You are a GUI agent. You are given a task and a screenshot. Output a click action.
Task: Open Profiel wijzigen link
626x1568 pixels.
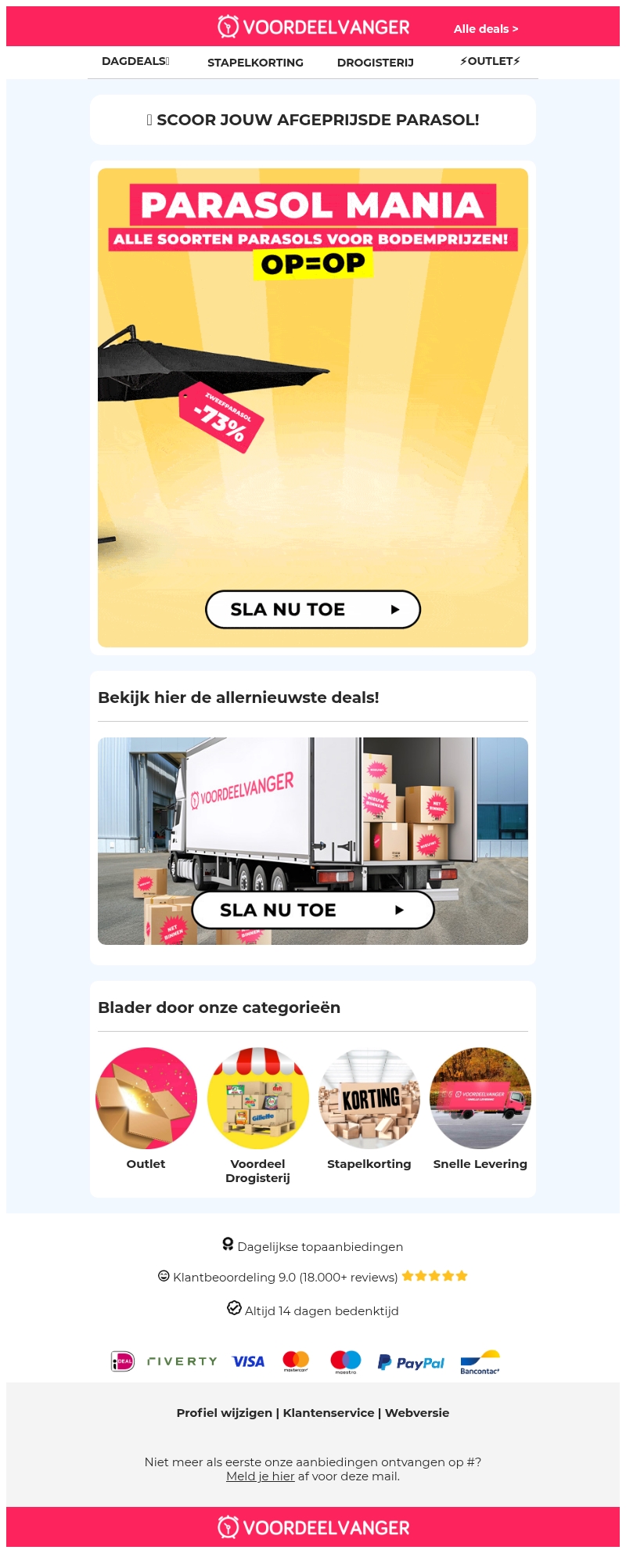click(224, 1412)
